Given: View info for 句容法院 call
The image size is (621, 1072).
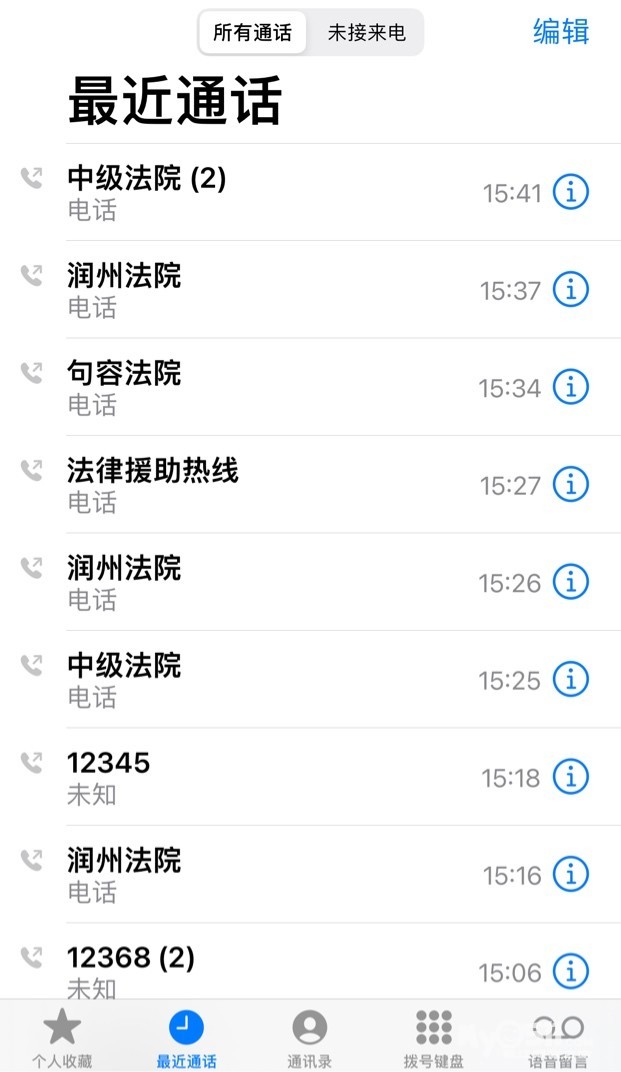Looking at the screenshot, I should point(570,387).
